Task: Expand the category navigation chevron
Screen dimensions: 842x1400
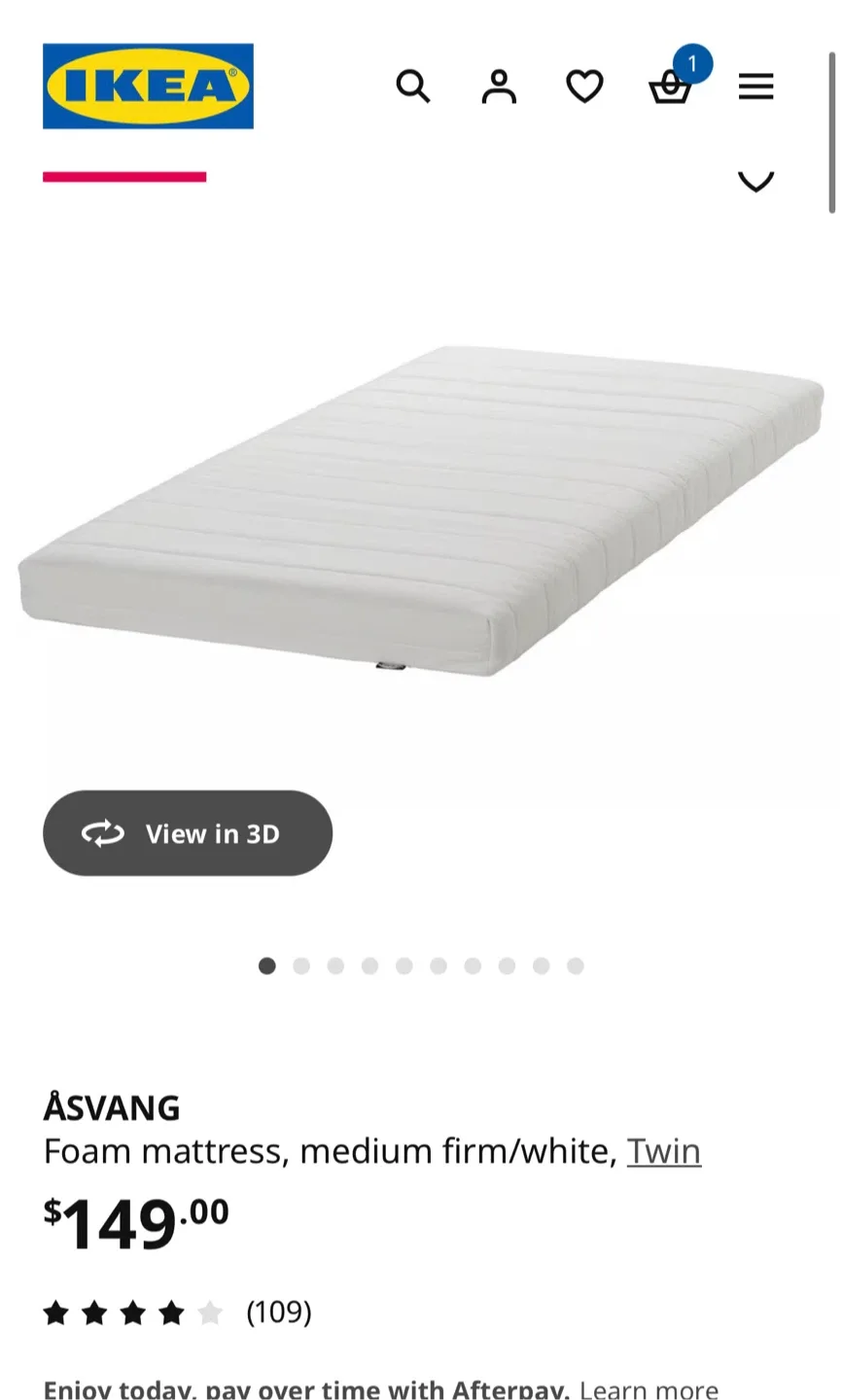Action: click(x=755, y=181)
